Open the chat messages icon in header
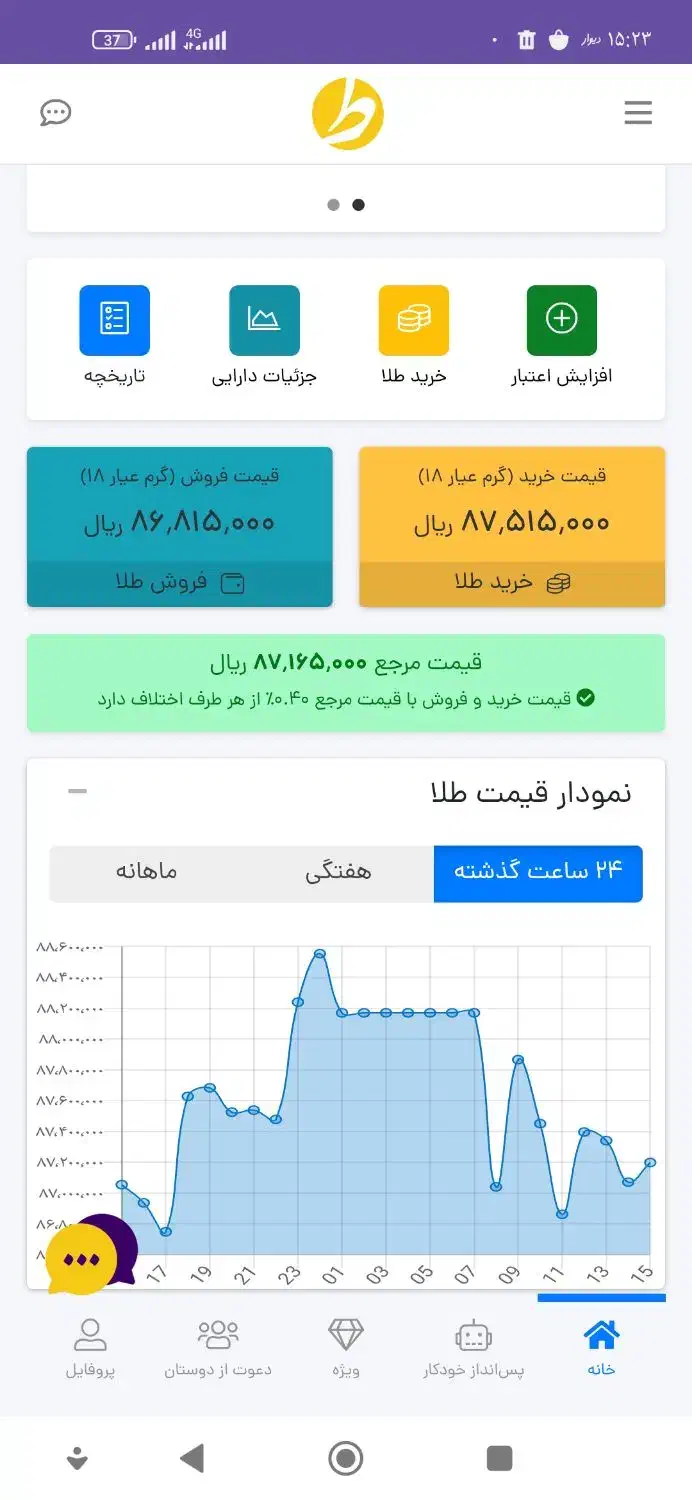The image size is (692, 1500). pos(55,112)
